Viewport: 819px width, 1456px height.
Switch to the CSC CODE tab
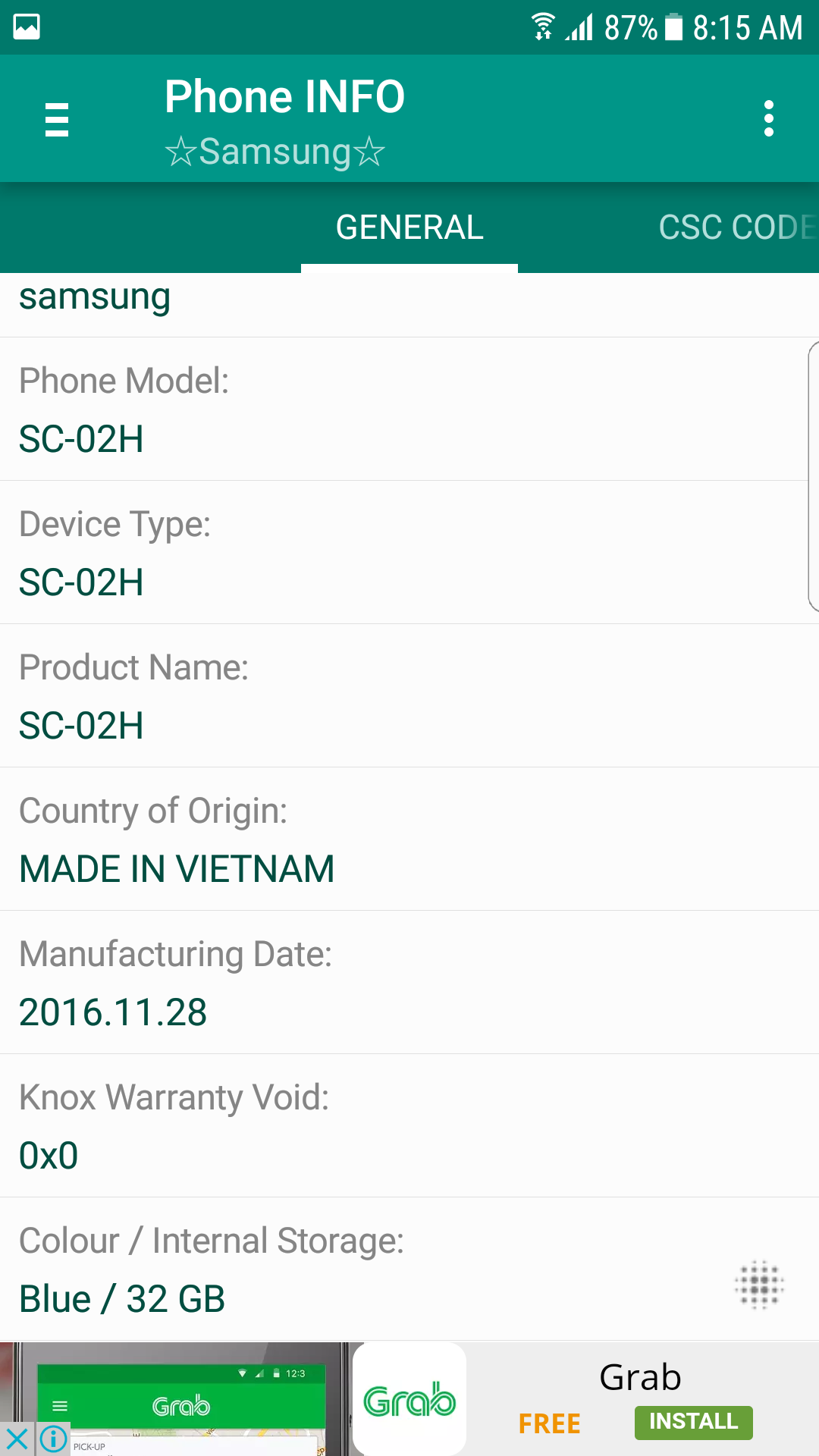[x=736, y=227]
